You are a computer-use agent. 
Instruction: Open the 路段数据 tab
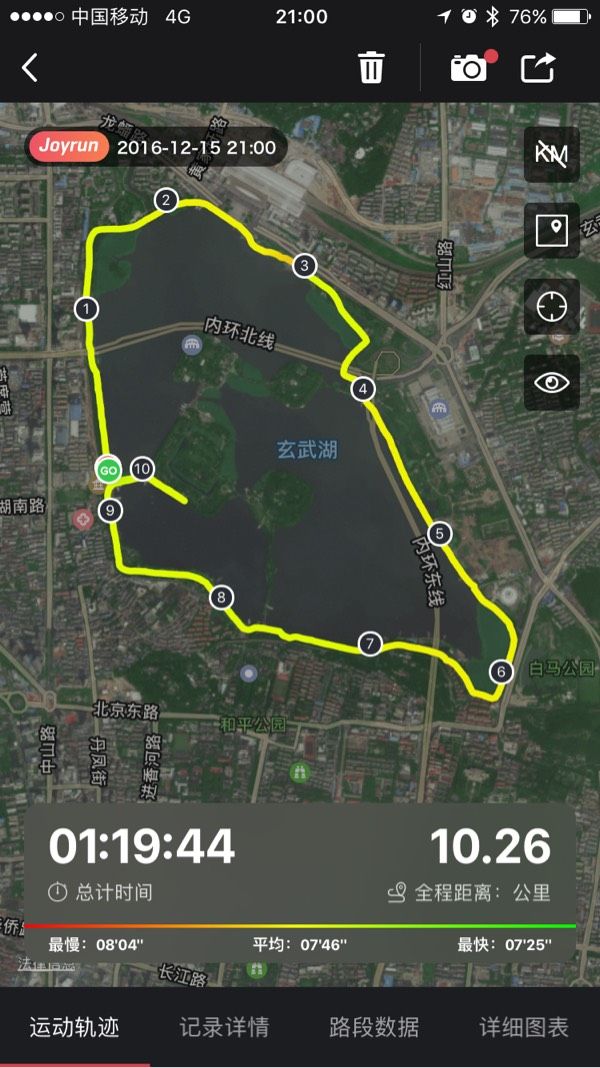[374, 1027]
